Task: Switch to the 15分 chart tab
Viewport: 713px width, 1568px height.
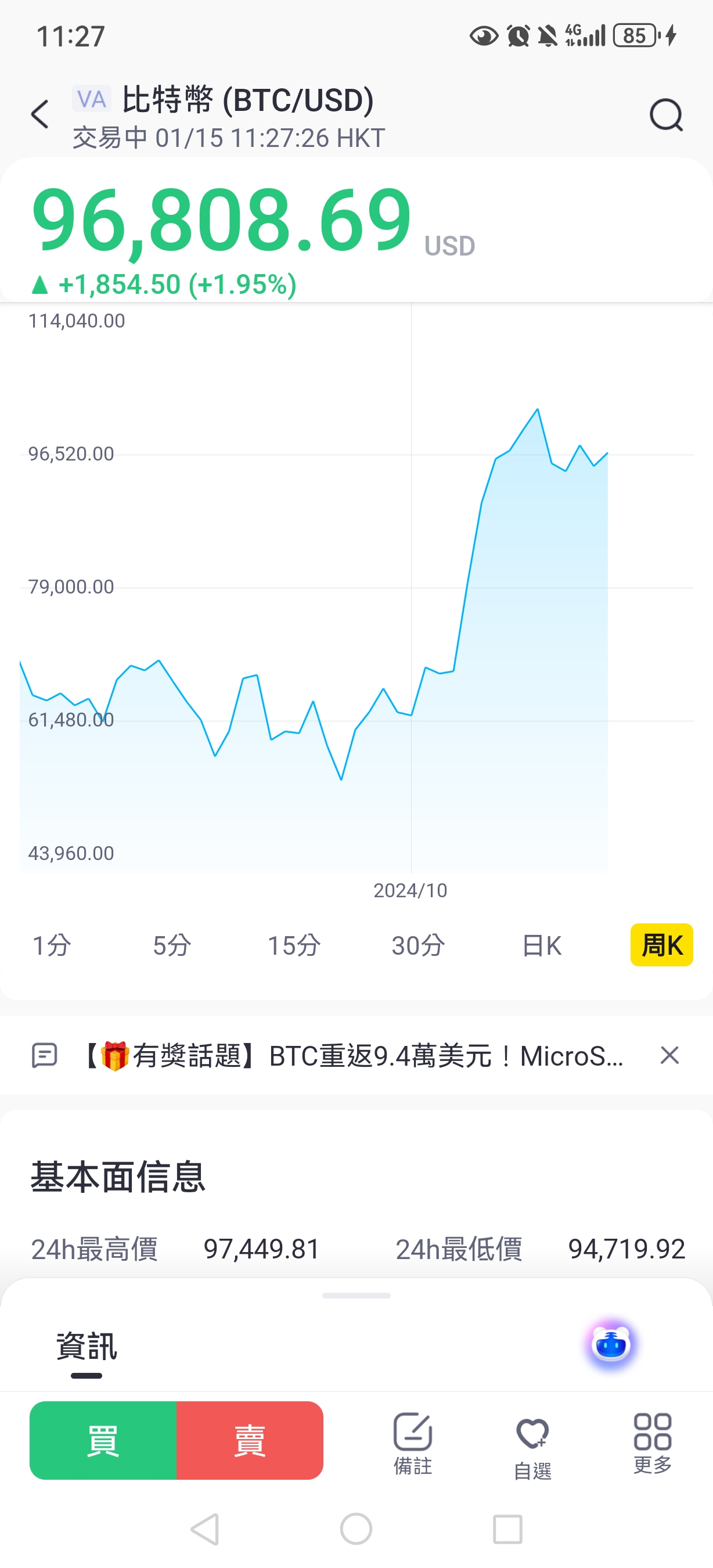Action: (x=294, y=945)
